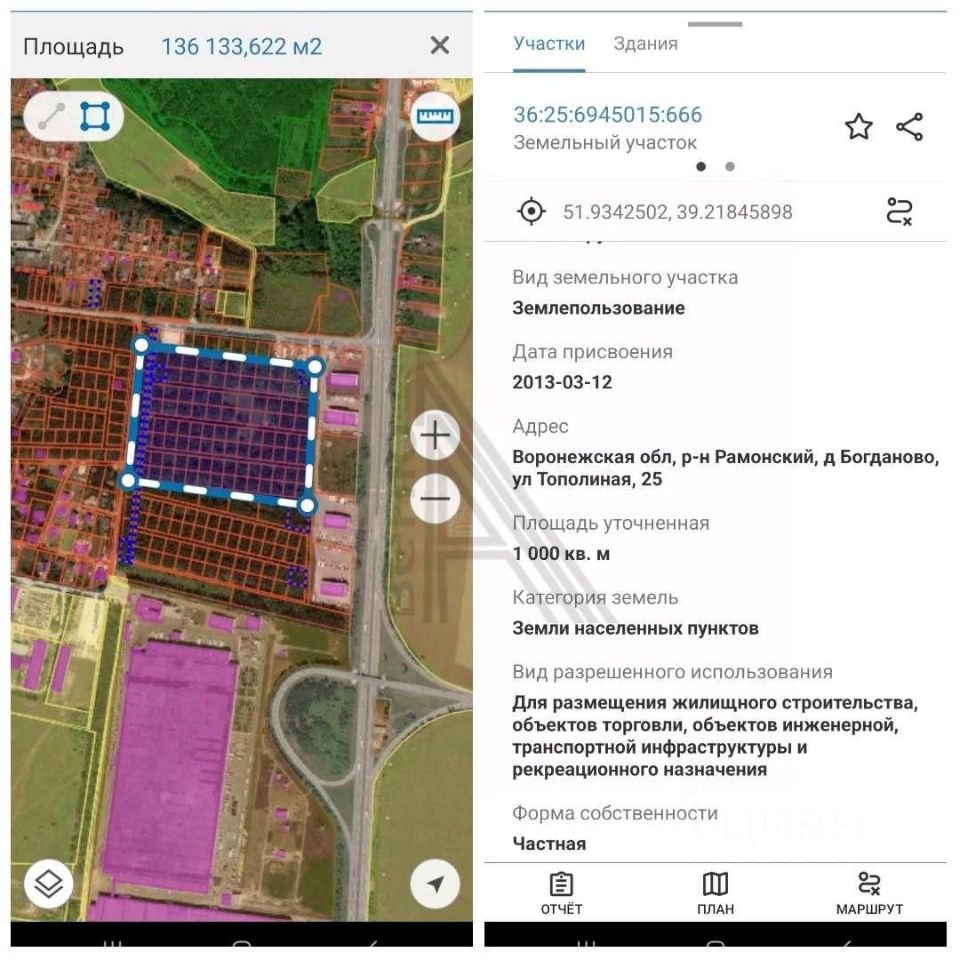Screen dimensions: 960x960
Task: Zoom out on the map
Action: (x=435, y=497)
